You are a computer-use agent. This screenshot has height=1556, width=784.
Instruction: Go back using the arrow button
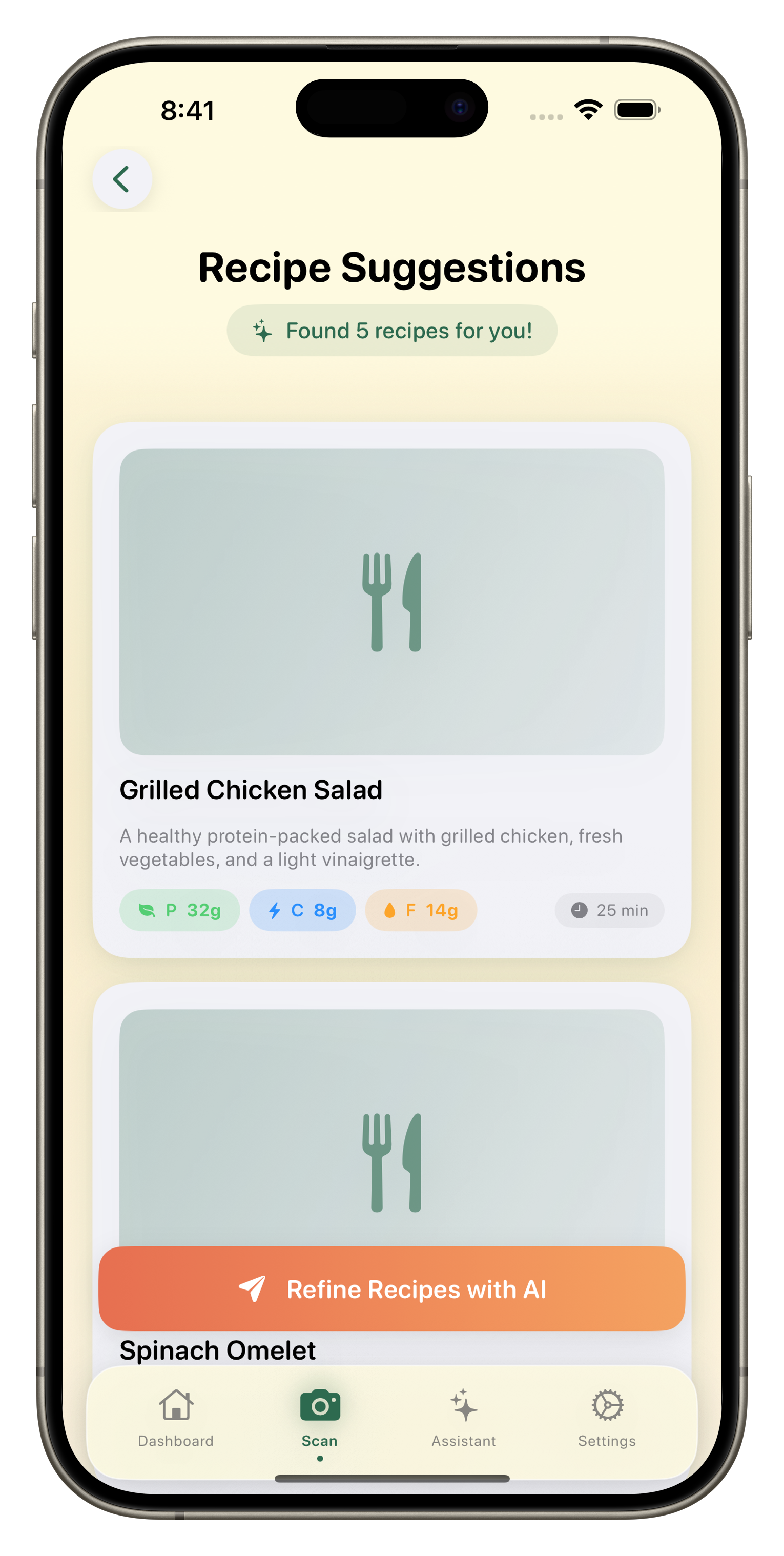pos(122,179)
